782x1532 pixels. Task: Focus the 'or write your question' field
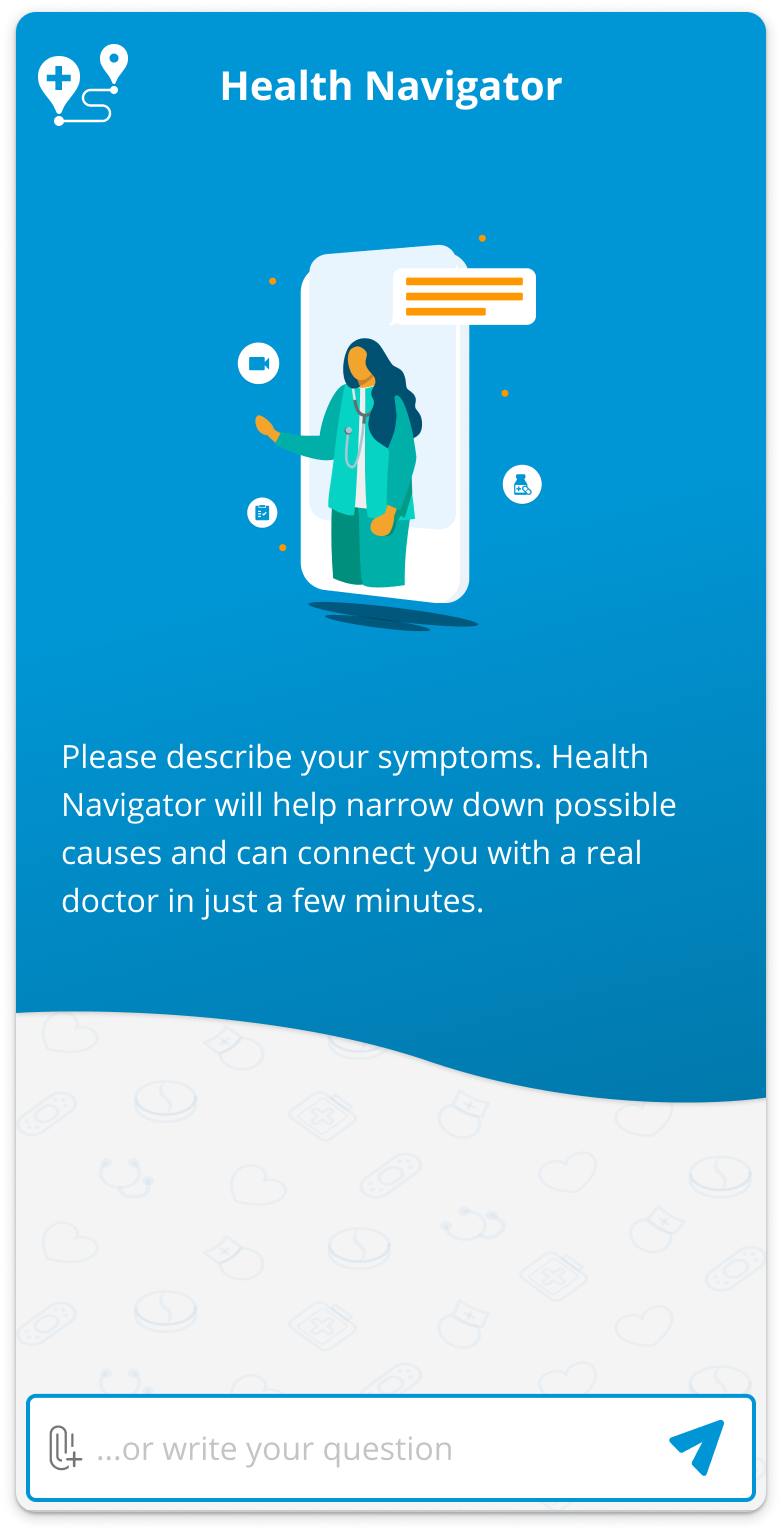point(360,1449)
